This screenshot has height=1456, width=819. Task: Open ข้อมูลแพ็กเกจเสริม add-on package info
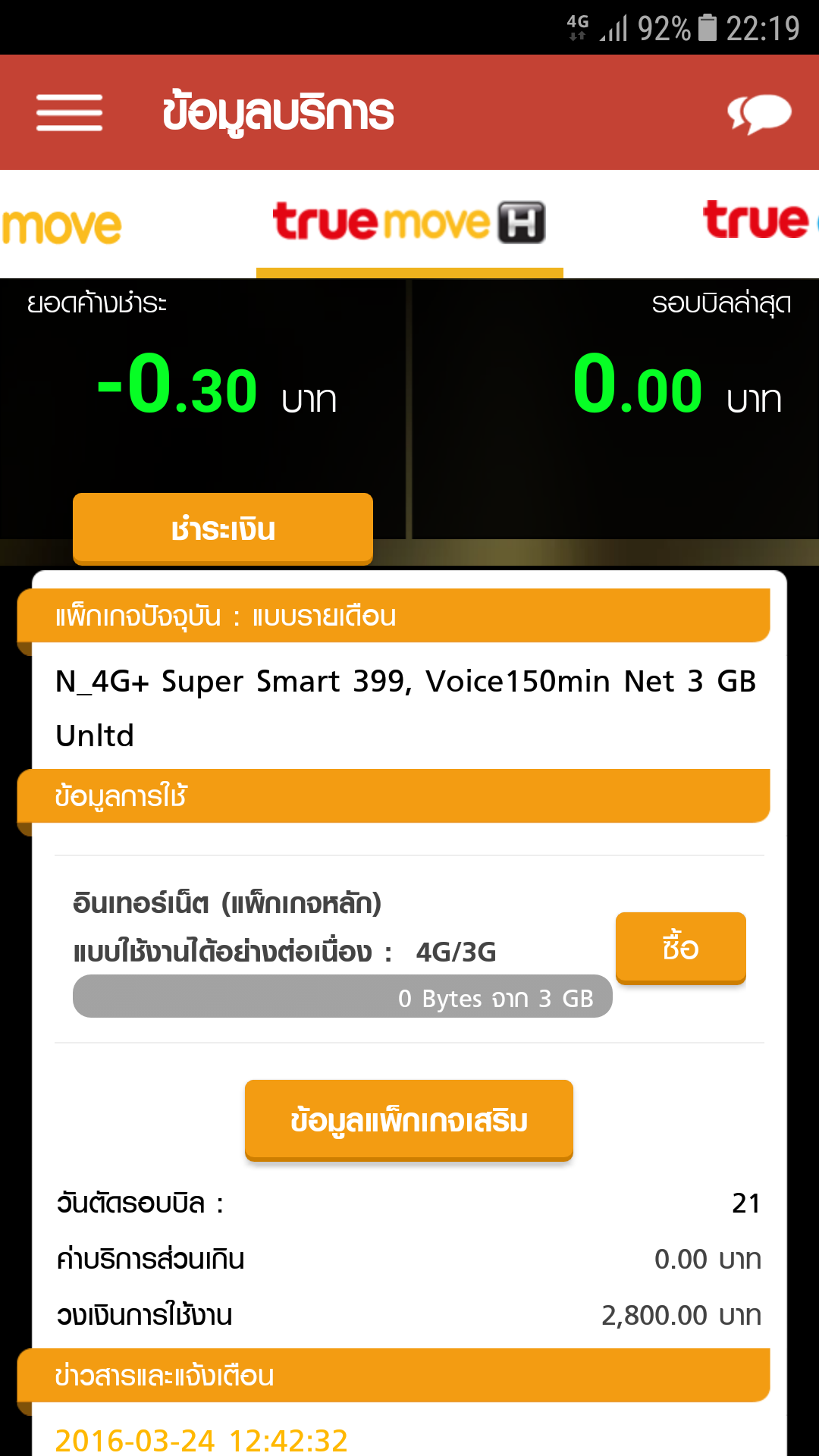[409, 1120]
